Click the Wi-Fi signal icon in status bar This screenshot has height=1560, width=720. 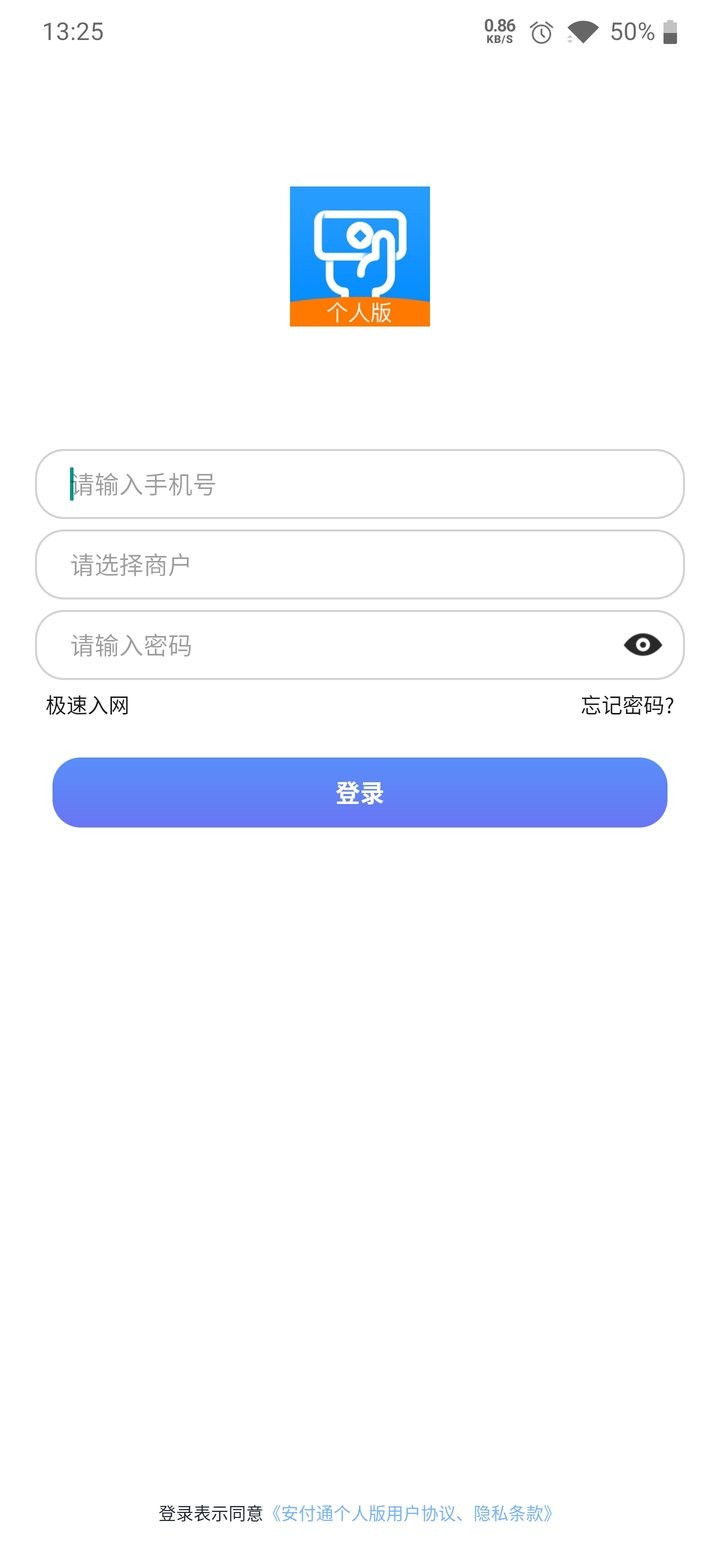(x=583, y=32)
